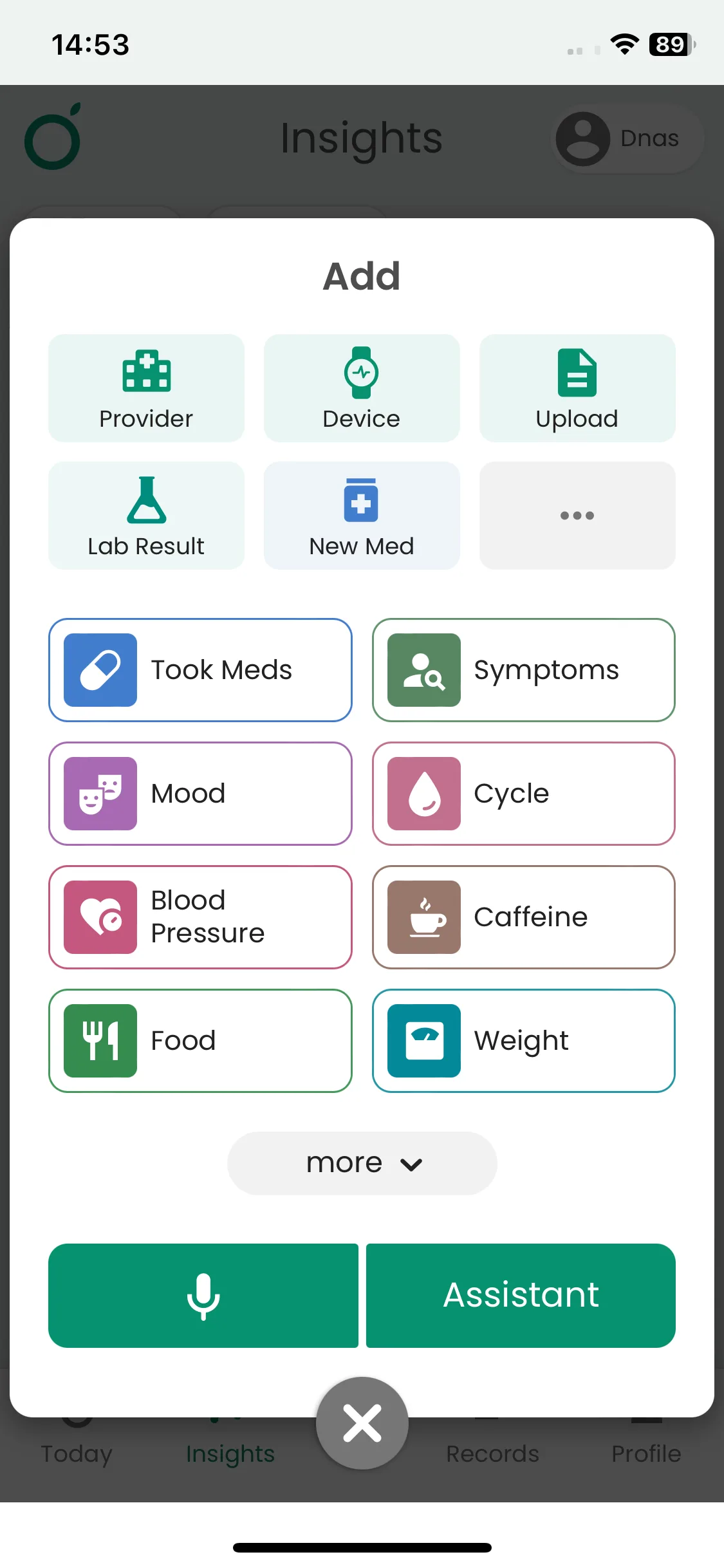
Task: Add a new Provider
Action: click(146, 388)
